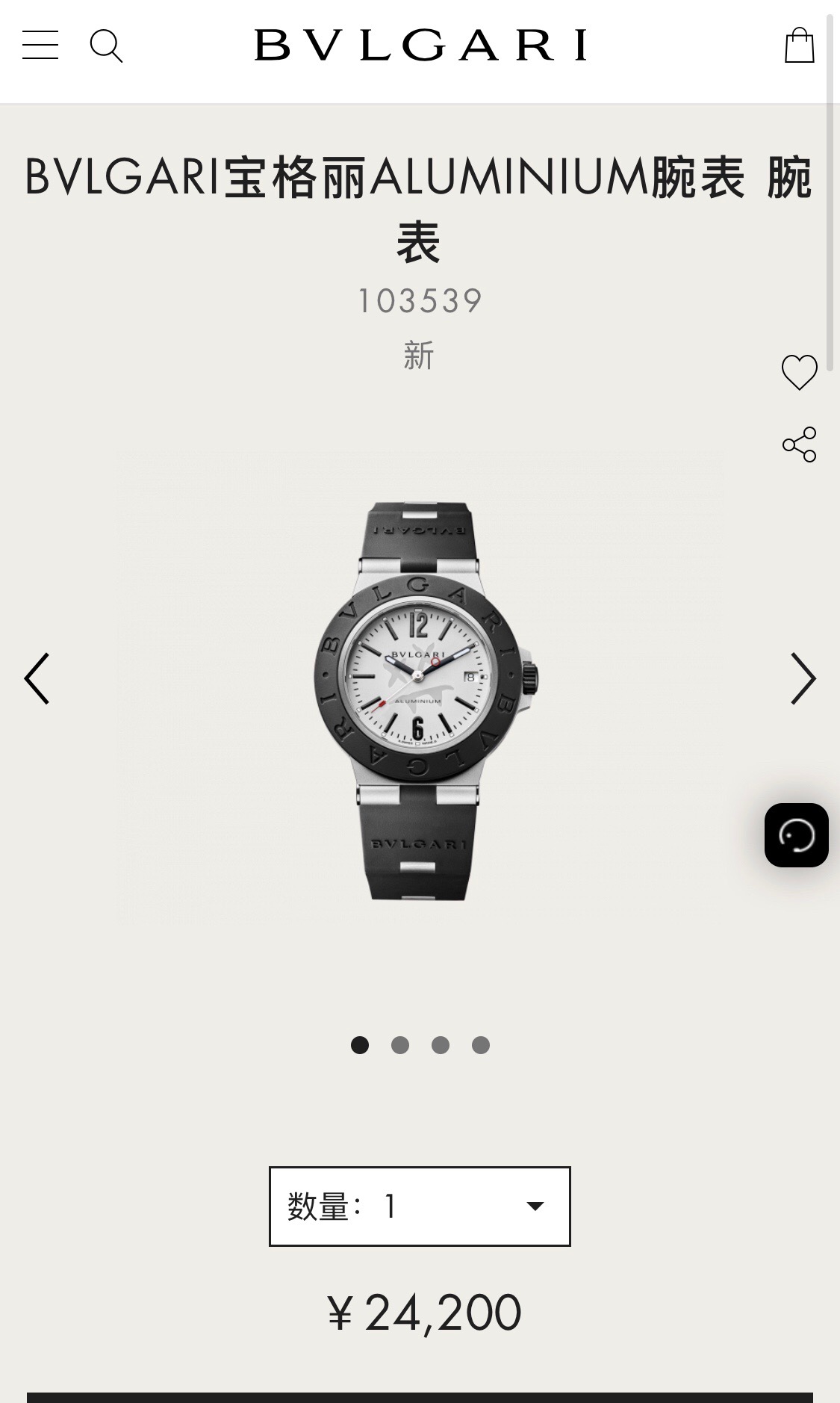Open the customer service chat button
Viewport: 840px width, 1403px height.
[x=796, y=835]
